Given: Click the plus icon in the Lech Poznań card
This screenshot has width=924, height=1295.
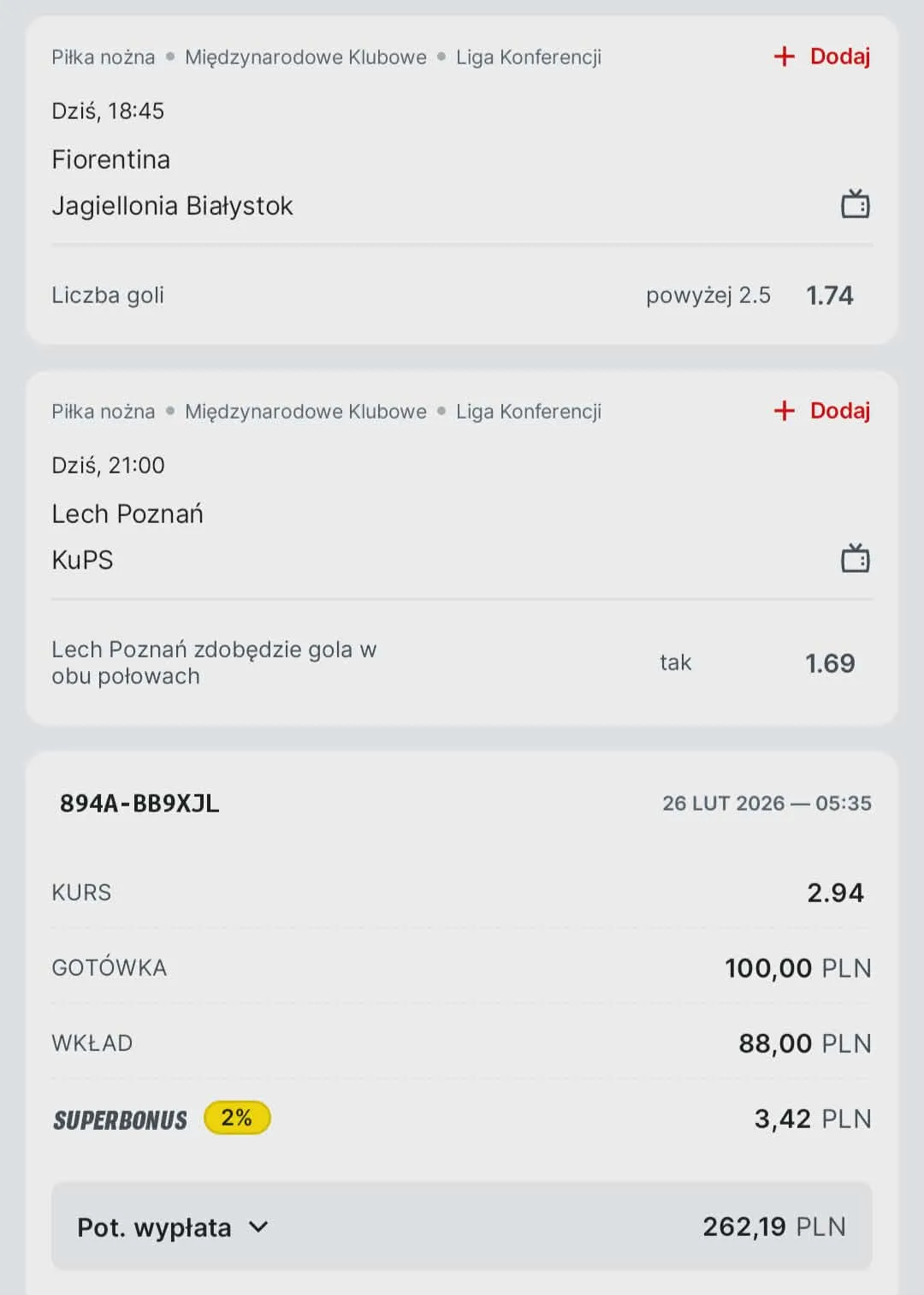Looking at the screenshot, I should (784, 411).
